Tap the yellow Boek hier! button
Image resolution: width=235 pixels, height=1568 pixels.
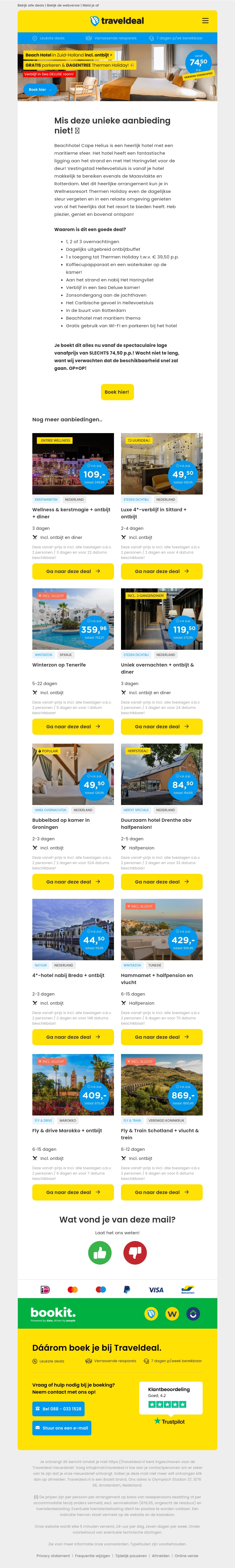coord(117,392)
